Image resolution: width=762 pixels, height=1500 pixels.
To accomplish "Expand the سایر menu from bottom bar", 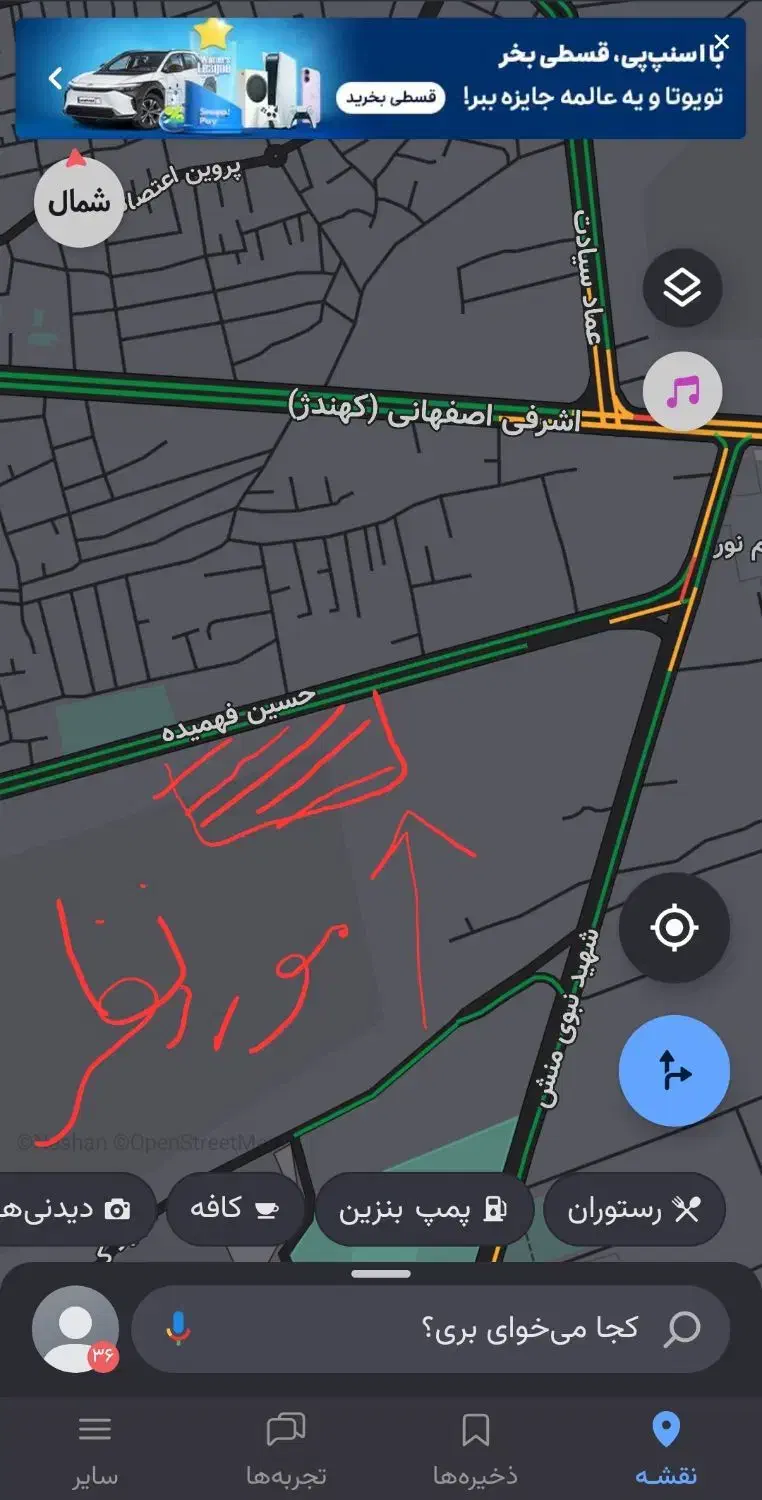I will (x=95, y=1445).
